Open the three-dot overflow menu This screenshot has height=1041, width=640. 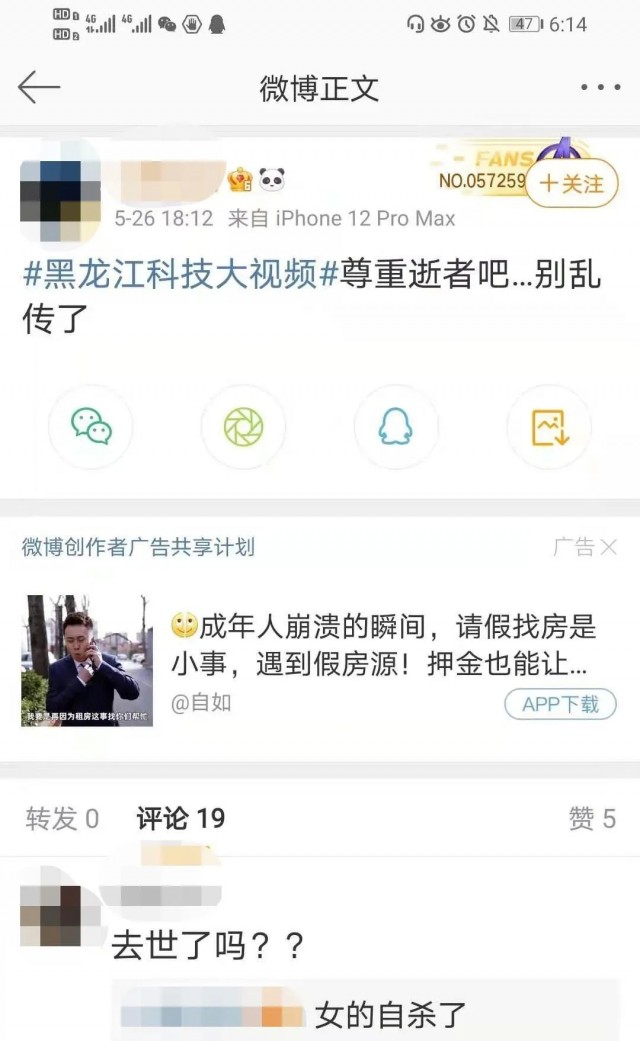tap(600, 87)
